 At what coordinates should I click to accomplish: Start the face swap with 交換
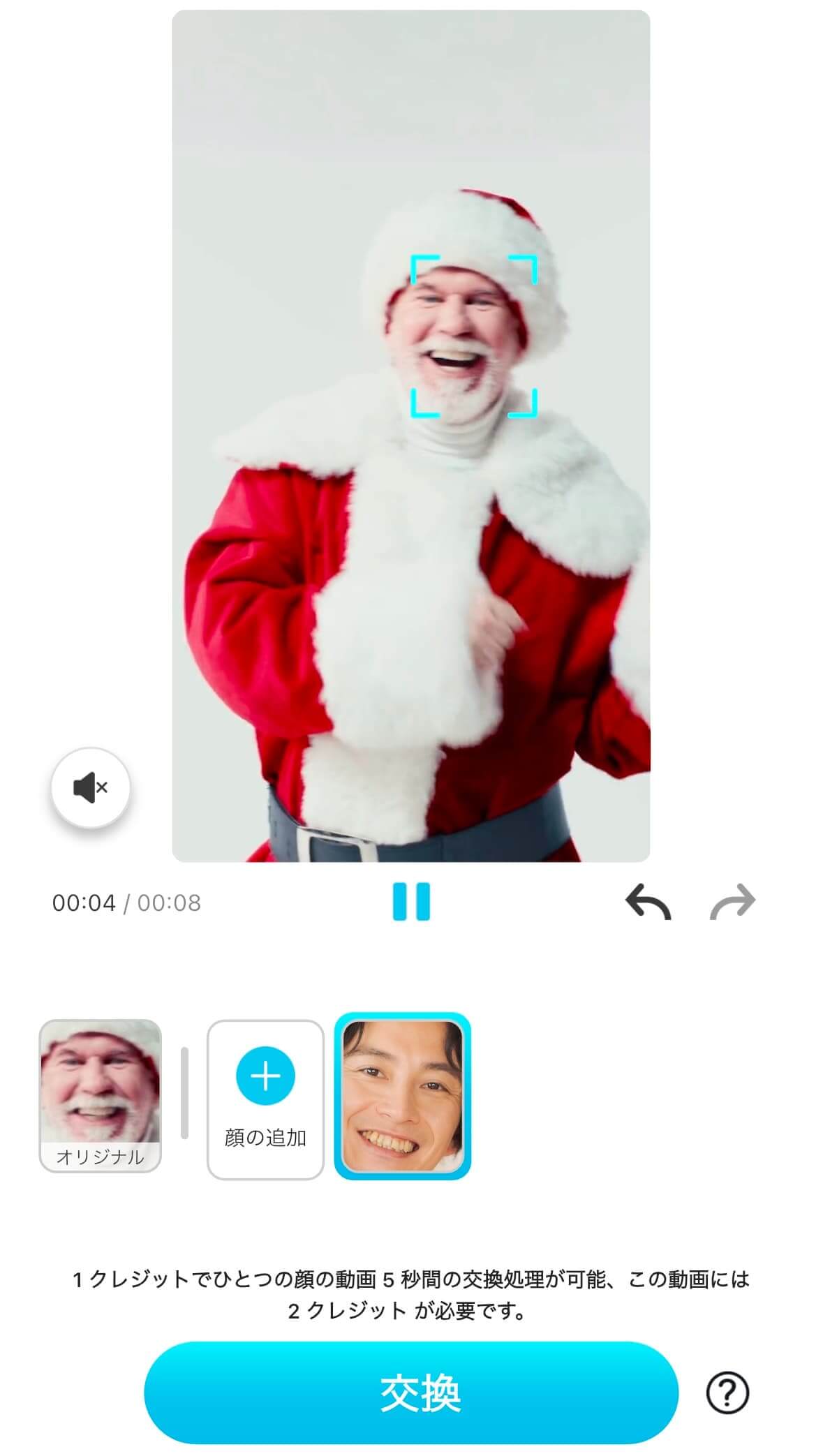(x=410, y=1392)
